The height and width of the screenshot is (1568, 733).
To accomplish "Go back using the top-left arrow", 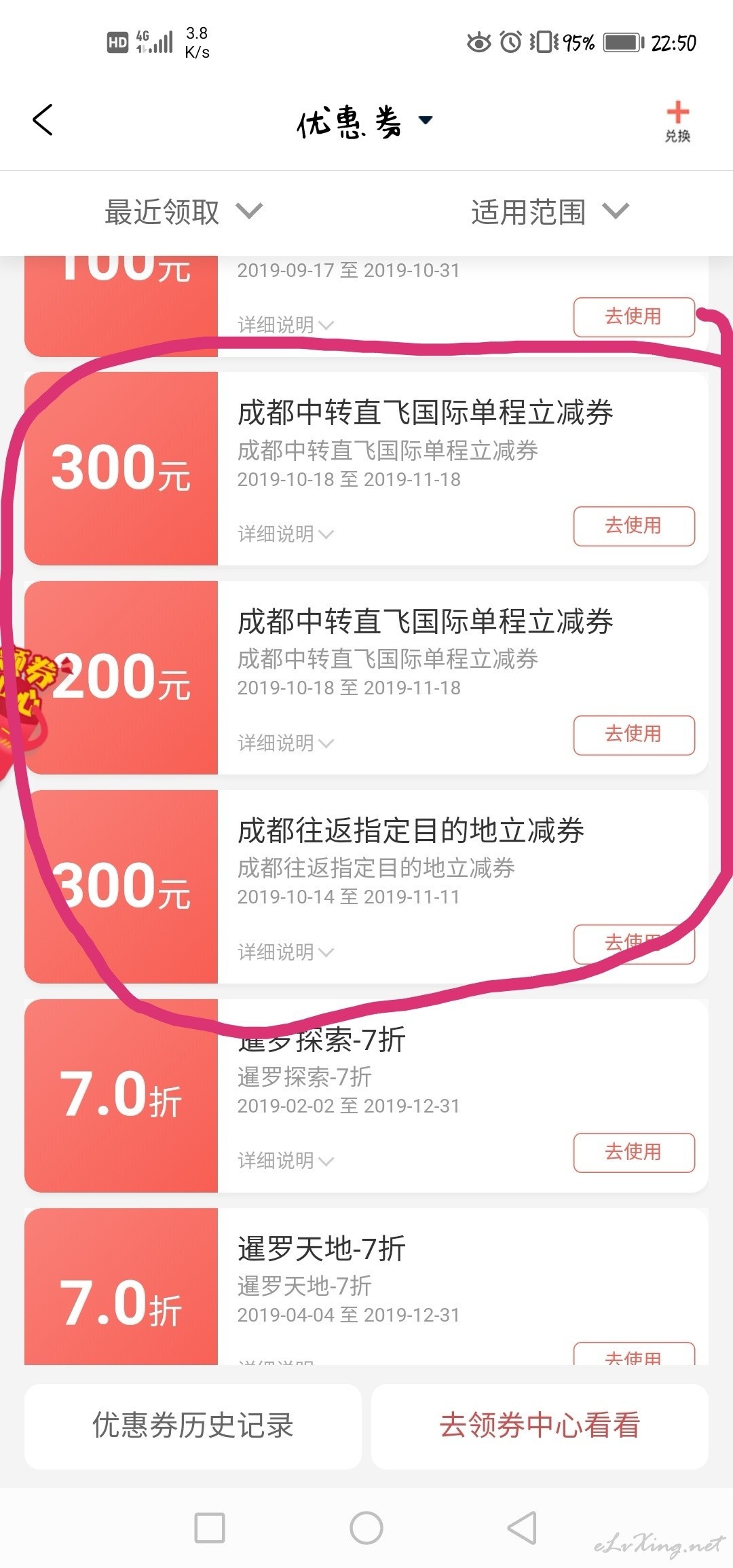I will point(43,120).
